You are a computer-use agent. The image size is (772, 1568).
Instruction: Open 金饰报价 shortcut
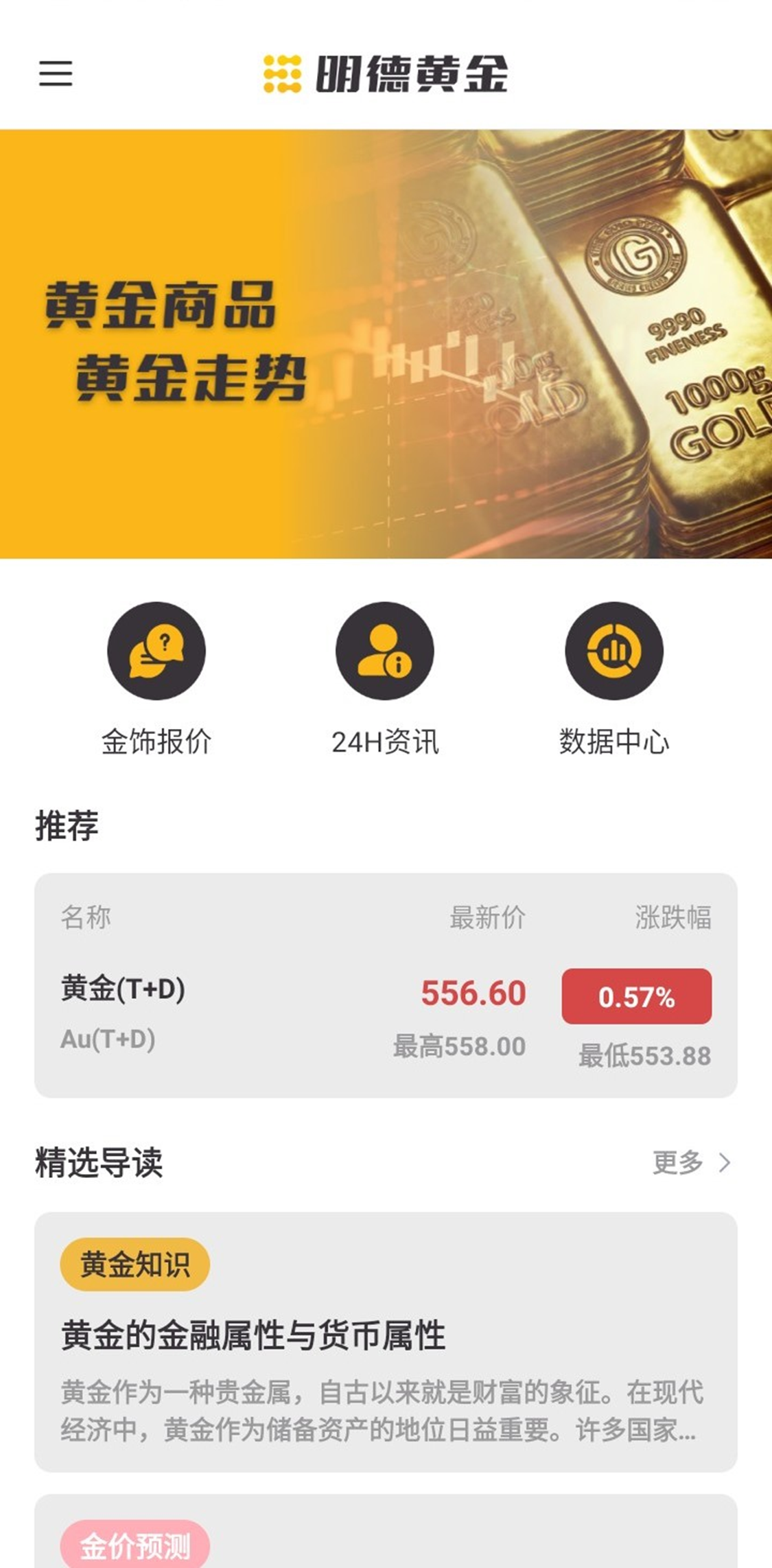[x=156, y=678]
